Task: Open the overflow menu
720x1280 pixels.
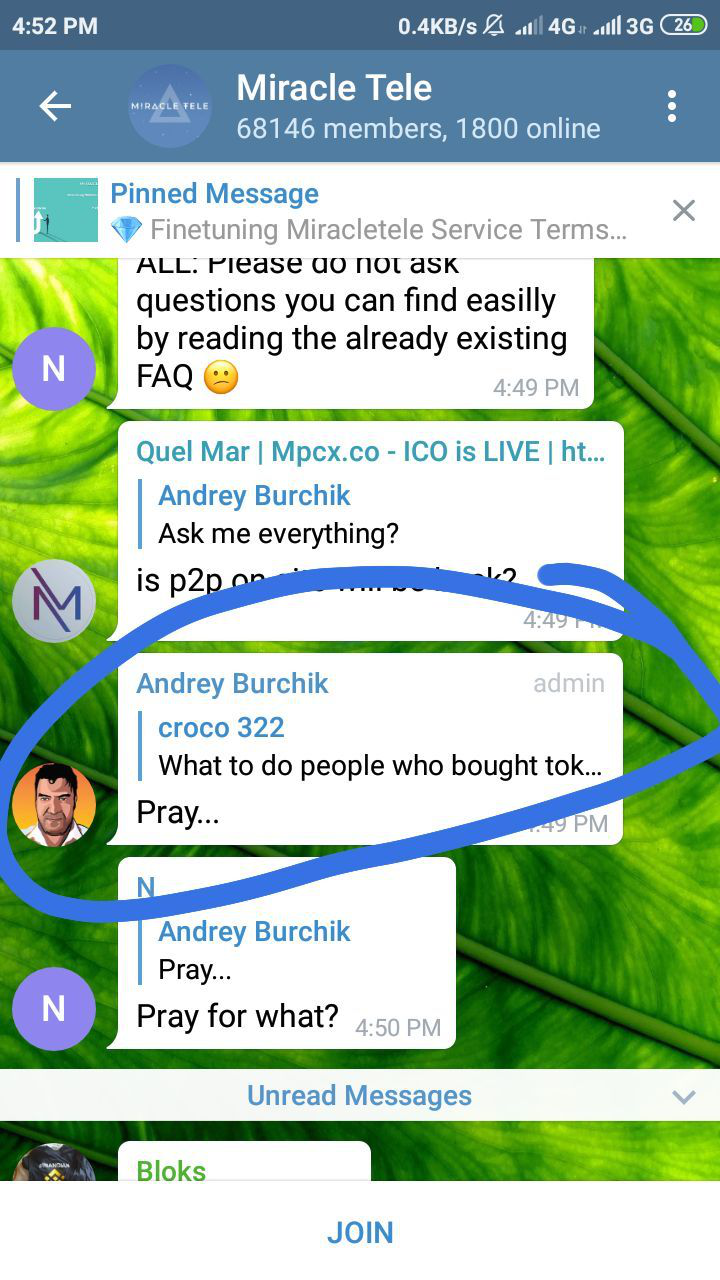Action: tap(671, 106)
